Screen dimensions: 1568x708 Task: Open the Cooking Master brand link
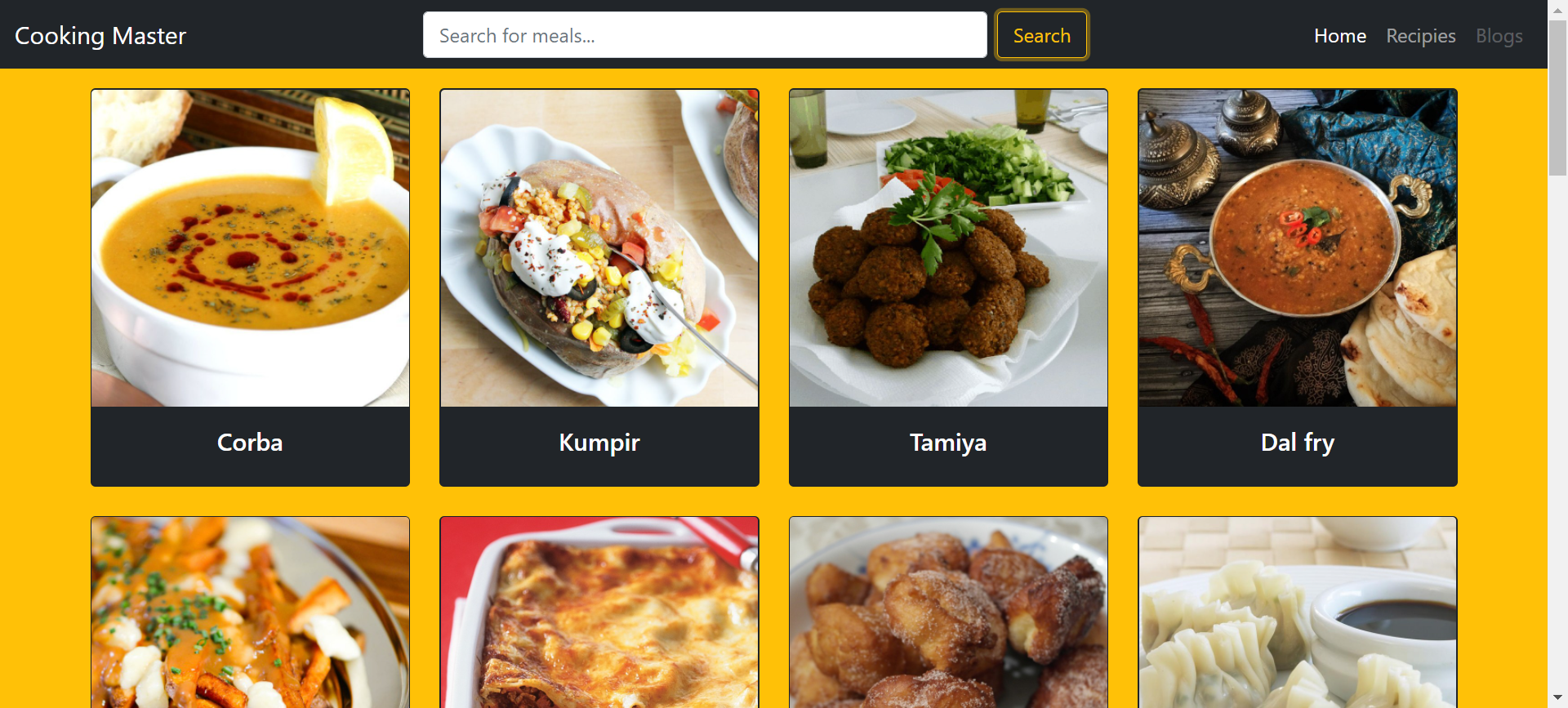[x=100, y=36]
